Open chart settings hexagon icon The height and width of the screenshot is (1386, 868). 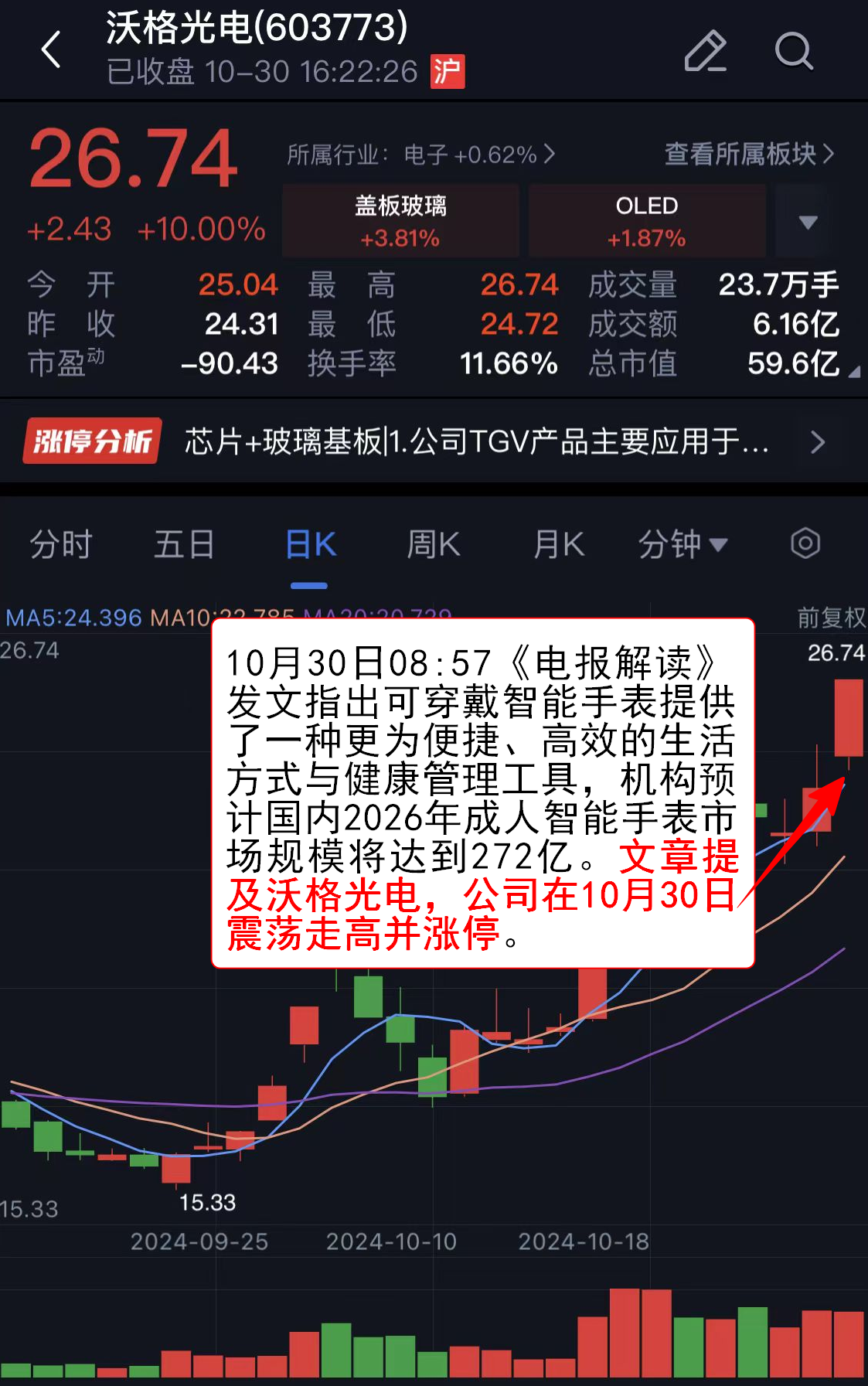(x=805, y=543)
